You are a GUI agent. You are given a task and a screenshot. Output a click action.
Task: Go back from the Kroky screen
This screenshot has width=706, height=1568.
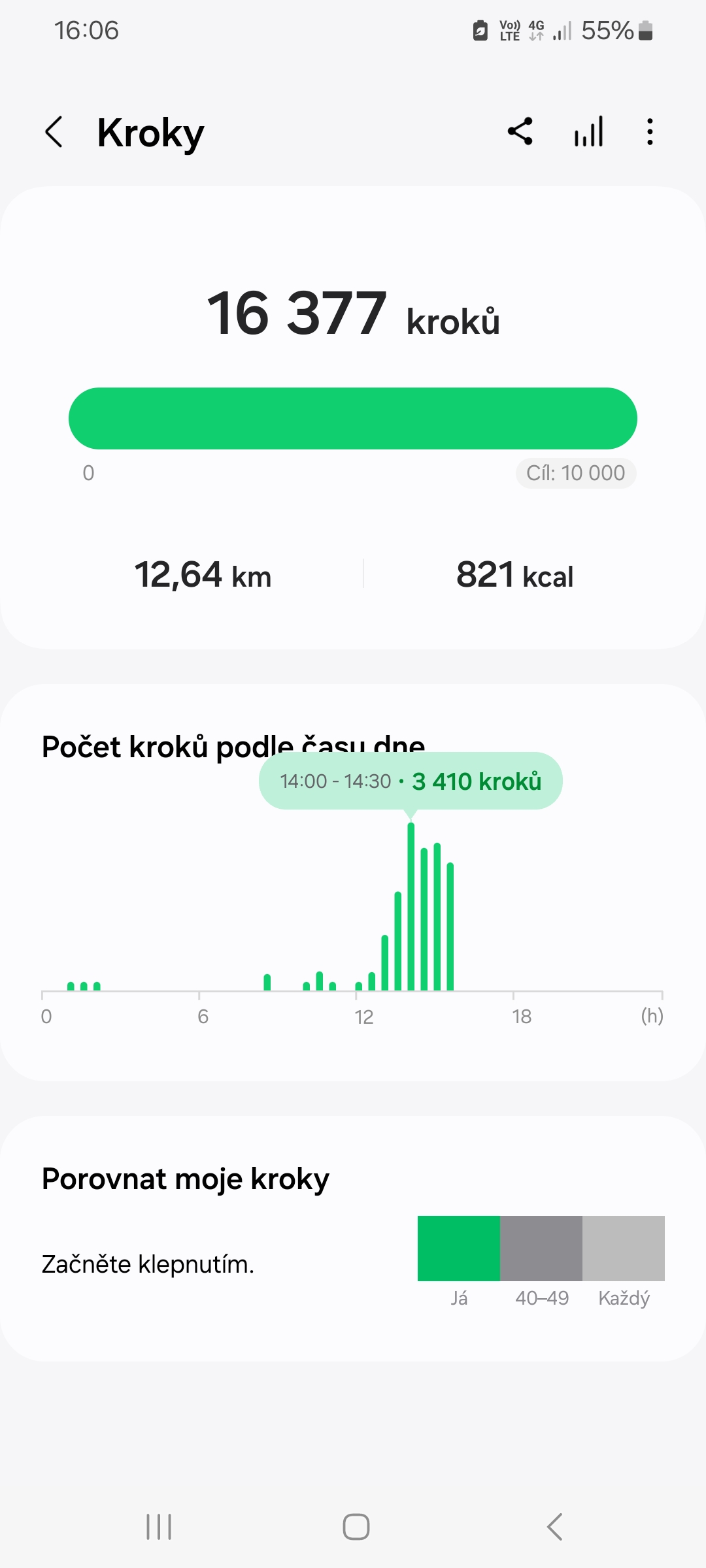(55, 132)
